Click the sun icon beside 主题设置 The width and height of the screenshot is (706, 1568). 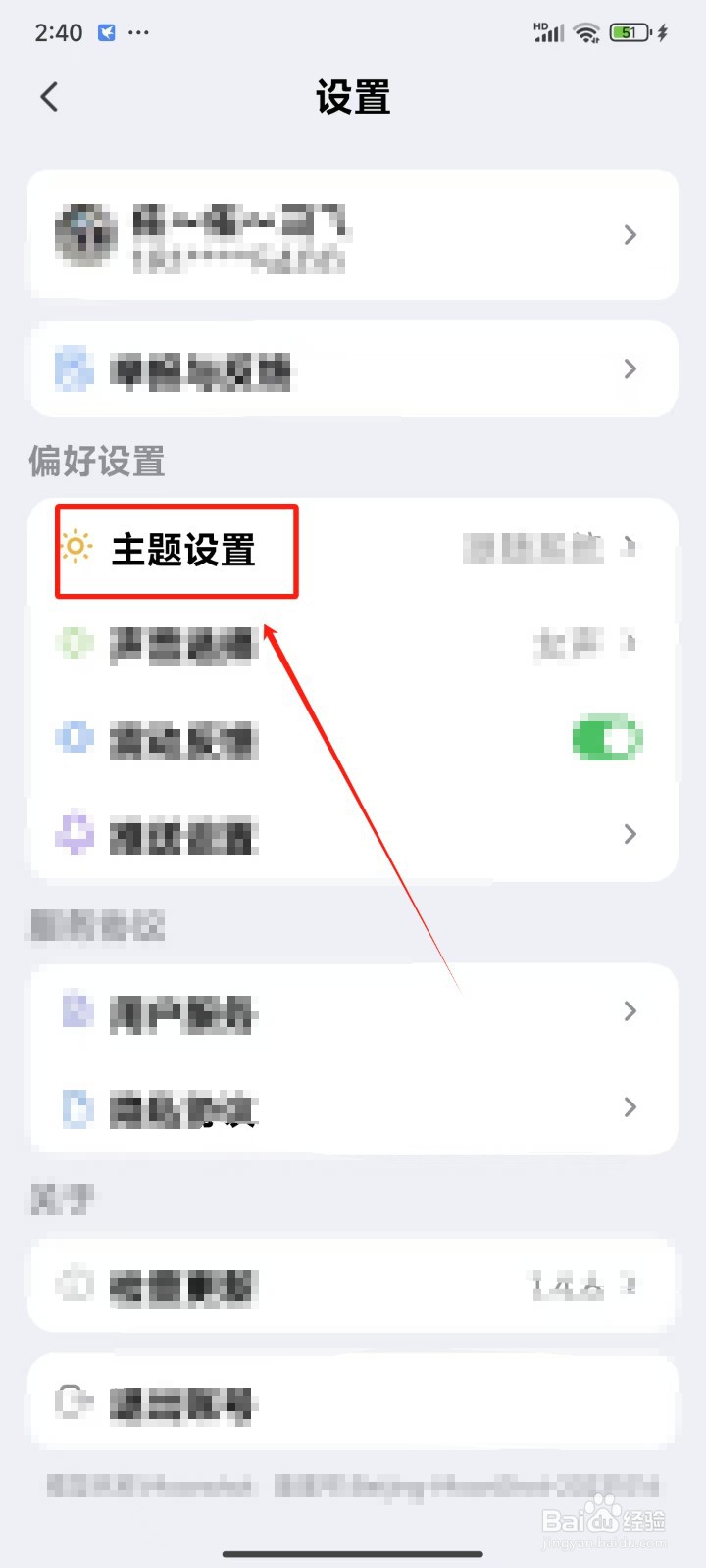(x=75, y=549)
